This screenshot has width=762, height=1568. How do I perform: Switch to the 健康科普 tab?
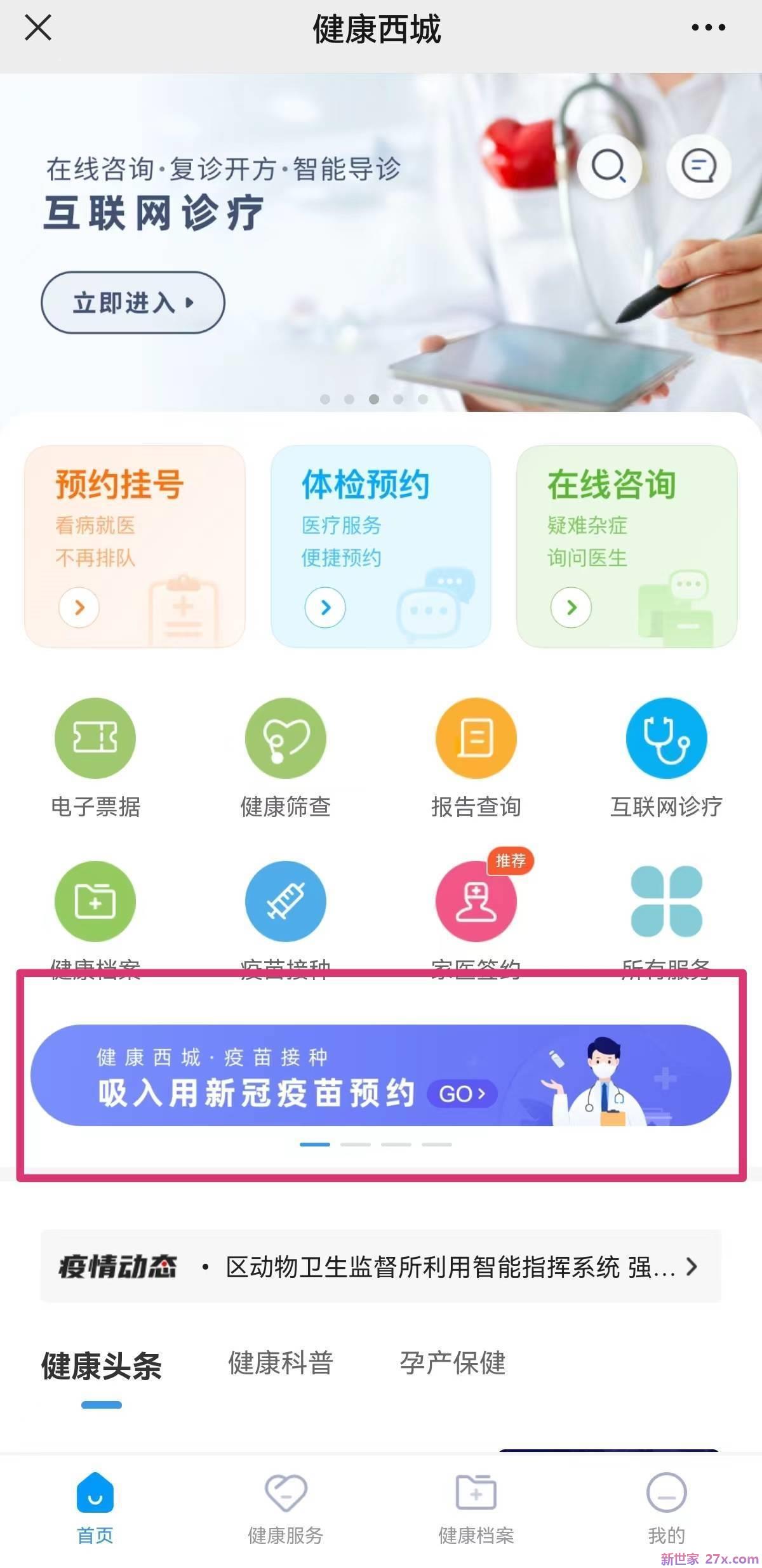(x=281, y=1364)
